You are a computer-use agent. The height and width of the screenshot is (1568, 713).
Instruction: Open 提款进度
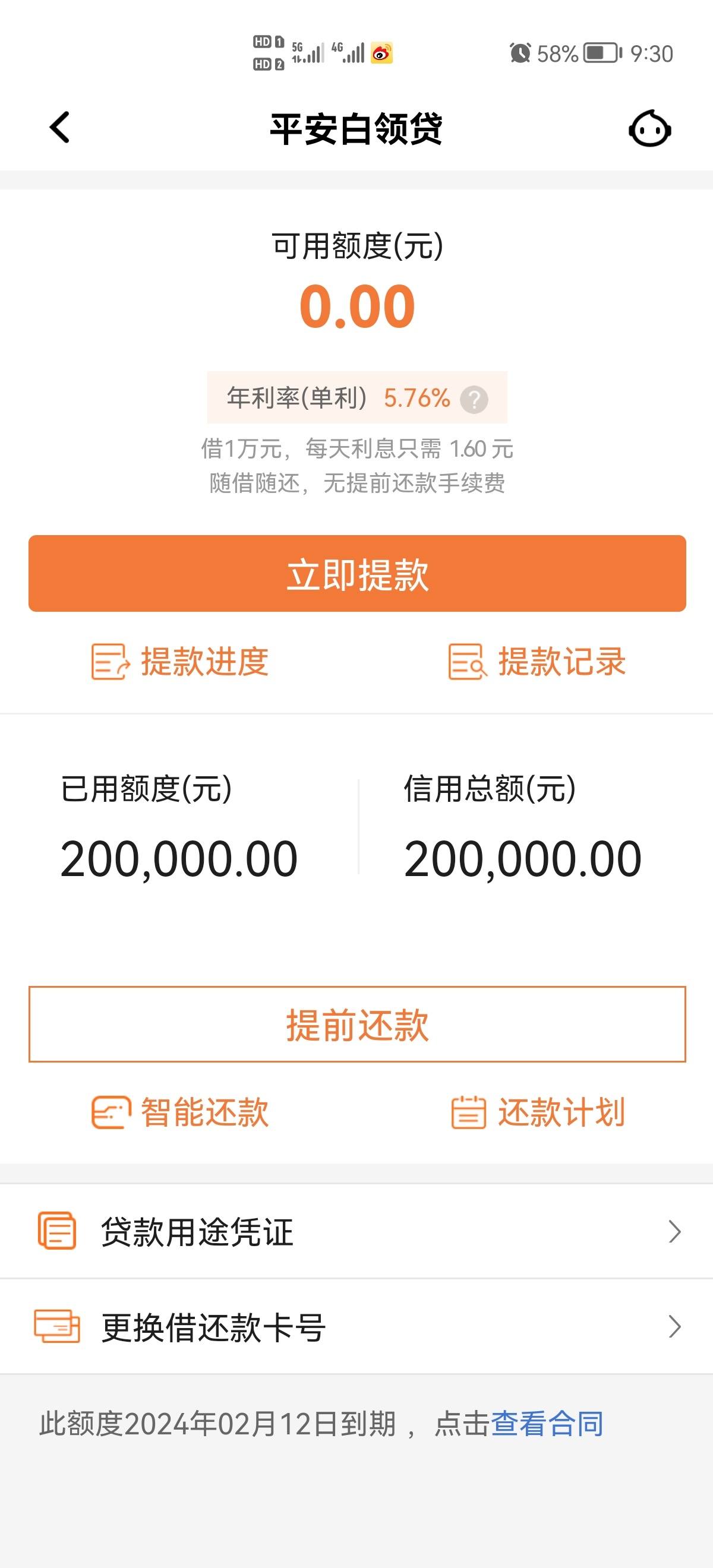179,662
